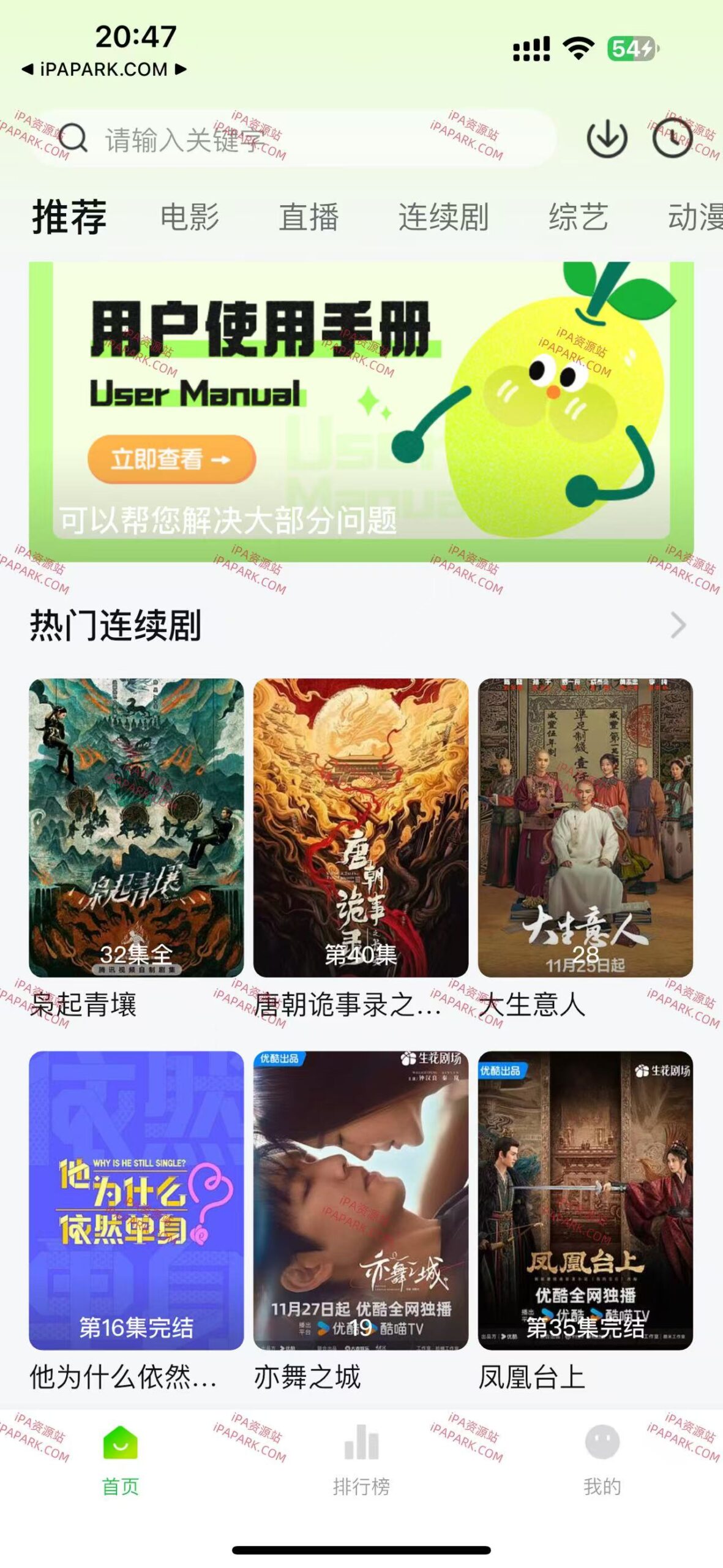Select the 连续剧 tab
Viewport: 723px width, 1568px height.
[444, 218]
